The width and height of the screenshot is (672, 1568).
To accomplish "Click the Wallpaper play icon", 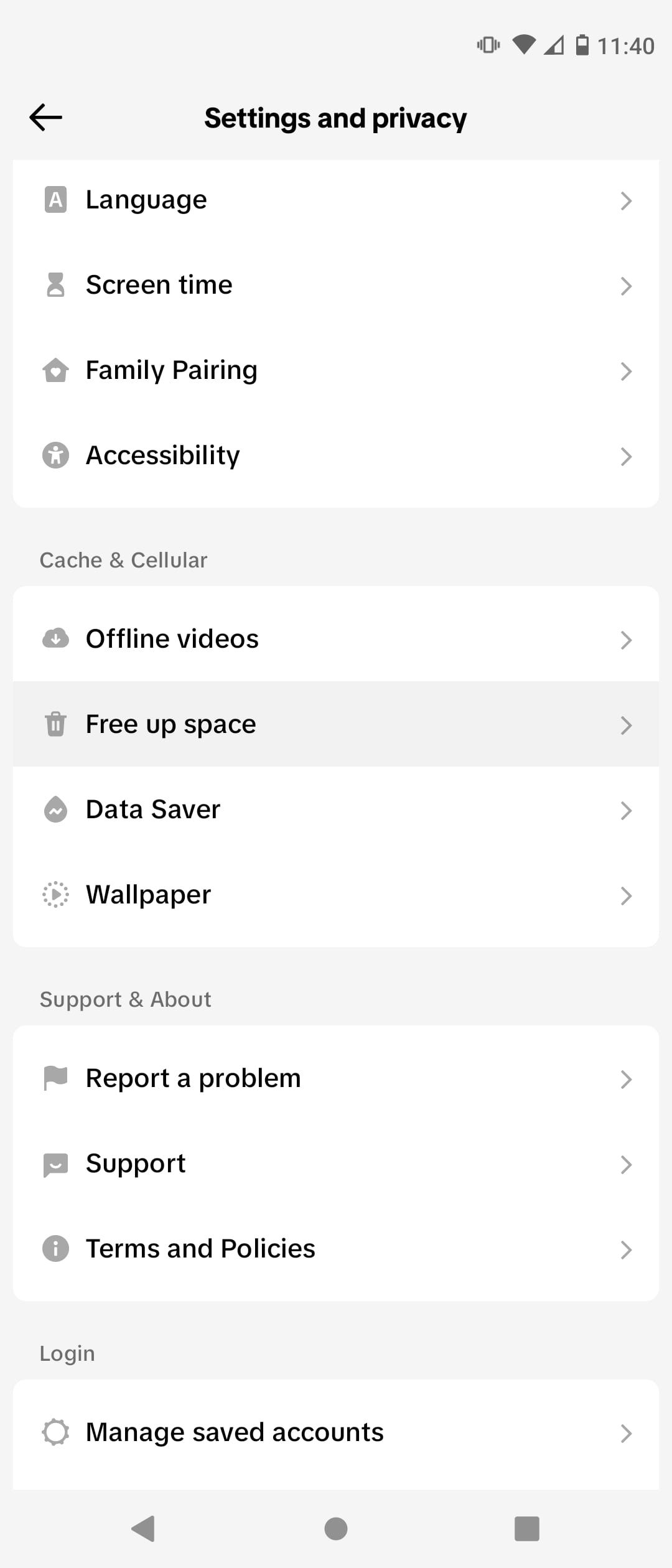I will [x=56, y=895].
